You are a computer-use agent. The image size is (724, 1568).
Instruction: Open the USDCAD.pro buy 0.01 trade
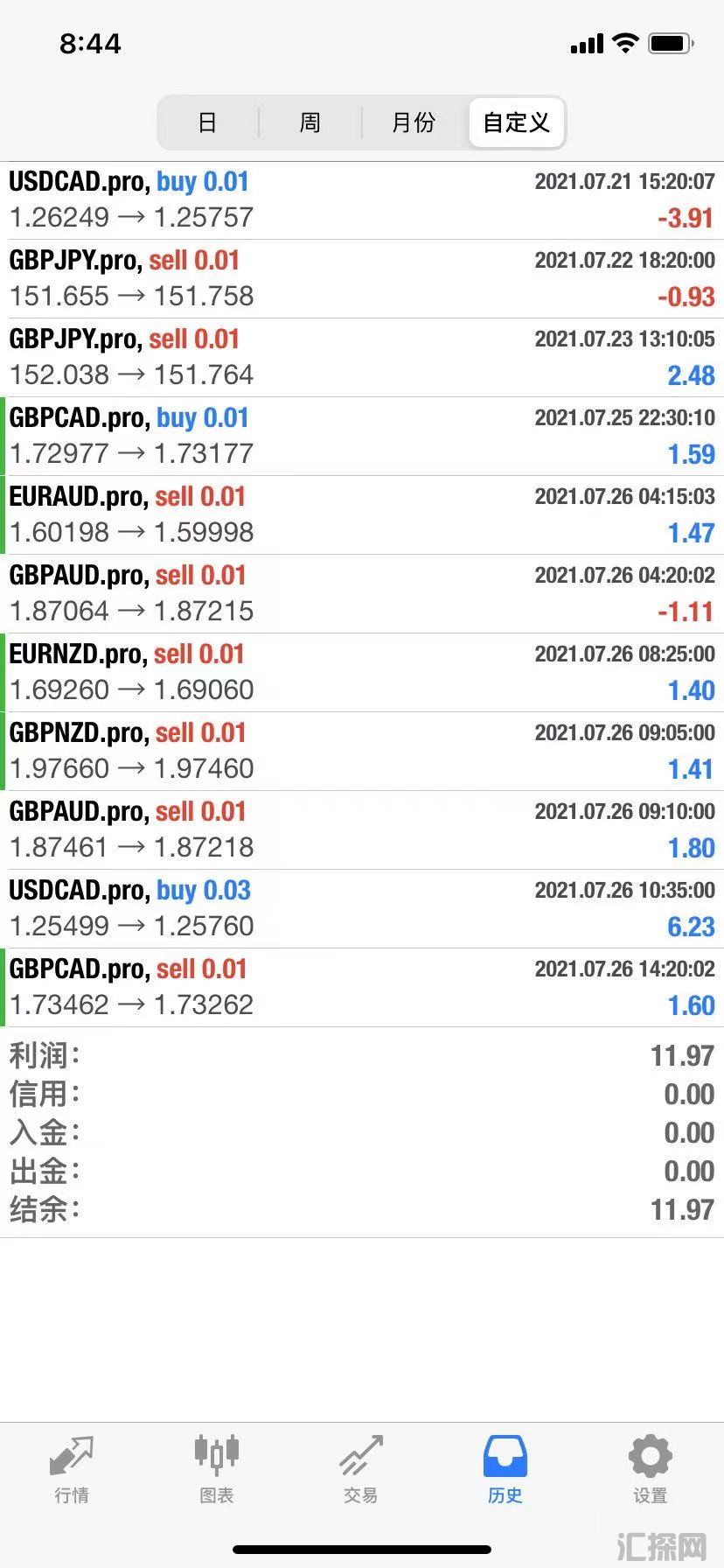pyautogui.click(x=362, y=200)
